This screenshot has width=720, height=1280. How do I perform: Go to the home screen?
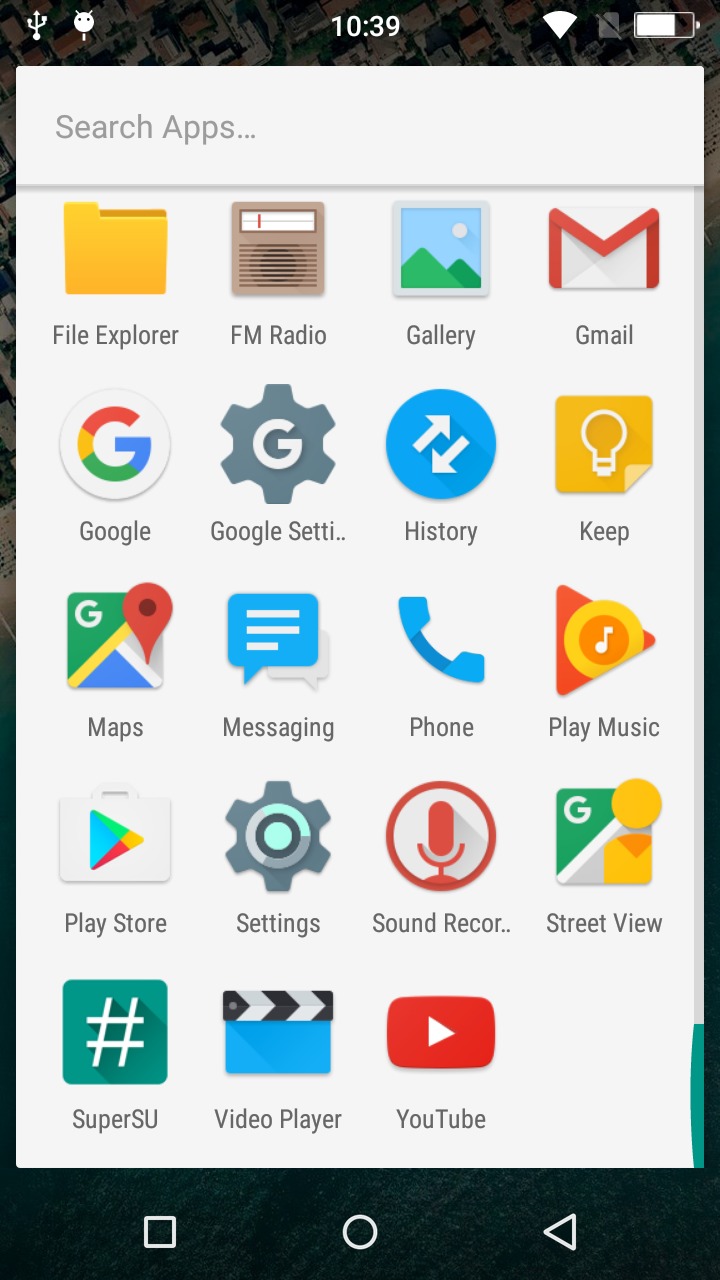pos(360,1232)
